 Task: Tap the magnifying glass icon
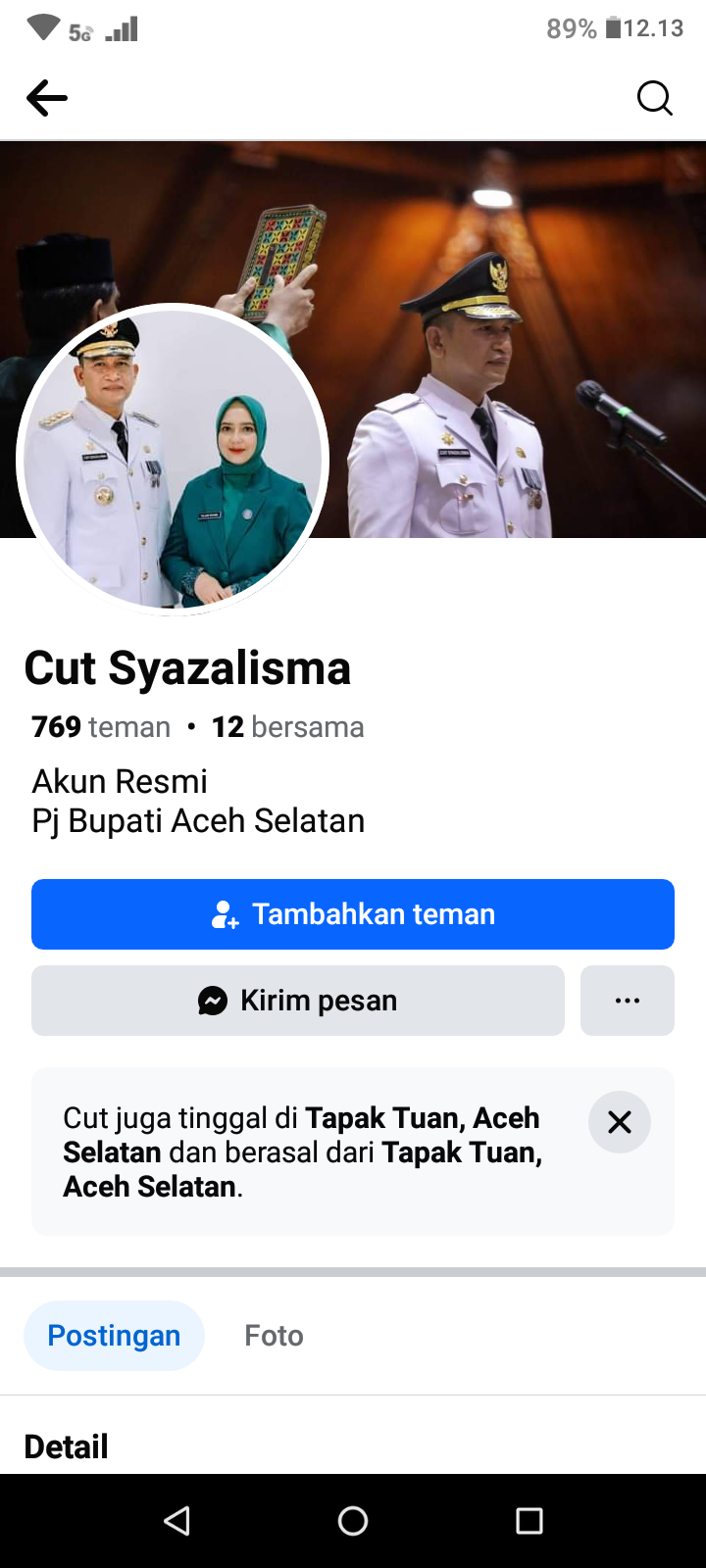click(654, 98)
